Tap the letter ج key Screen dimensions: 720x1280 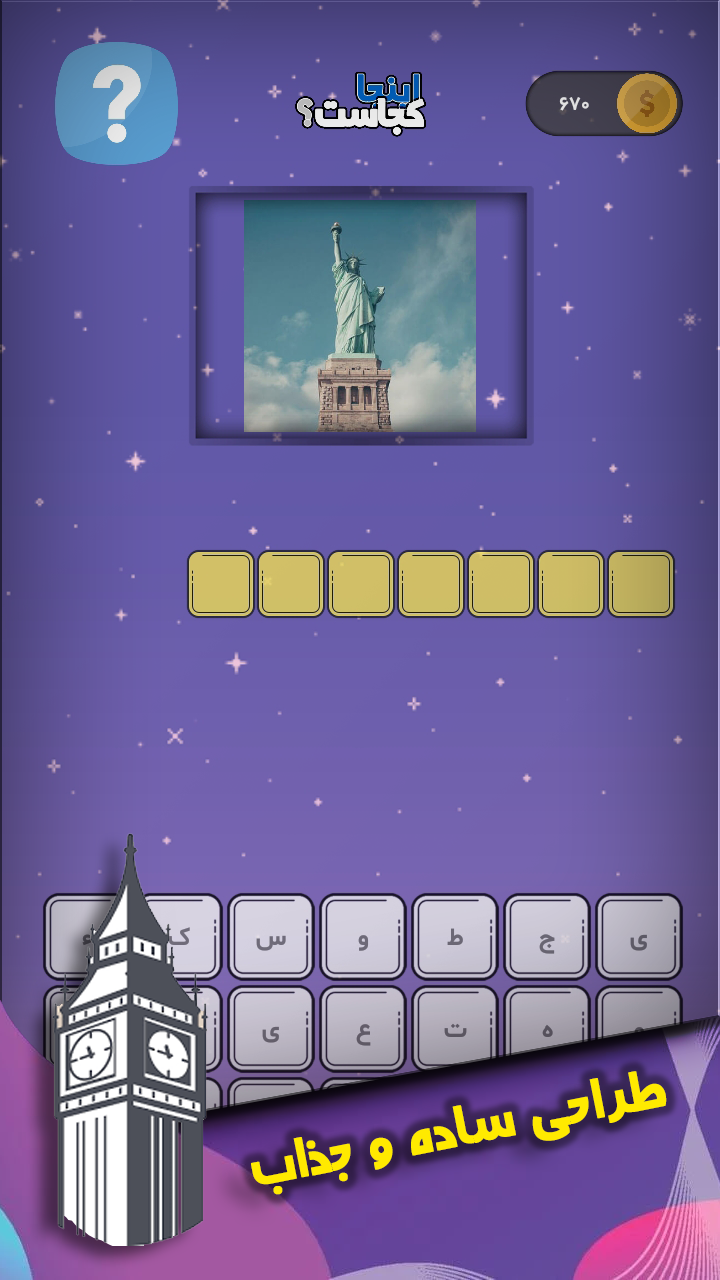point(547,937)
